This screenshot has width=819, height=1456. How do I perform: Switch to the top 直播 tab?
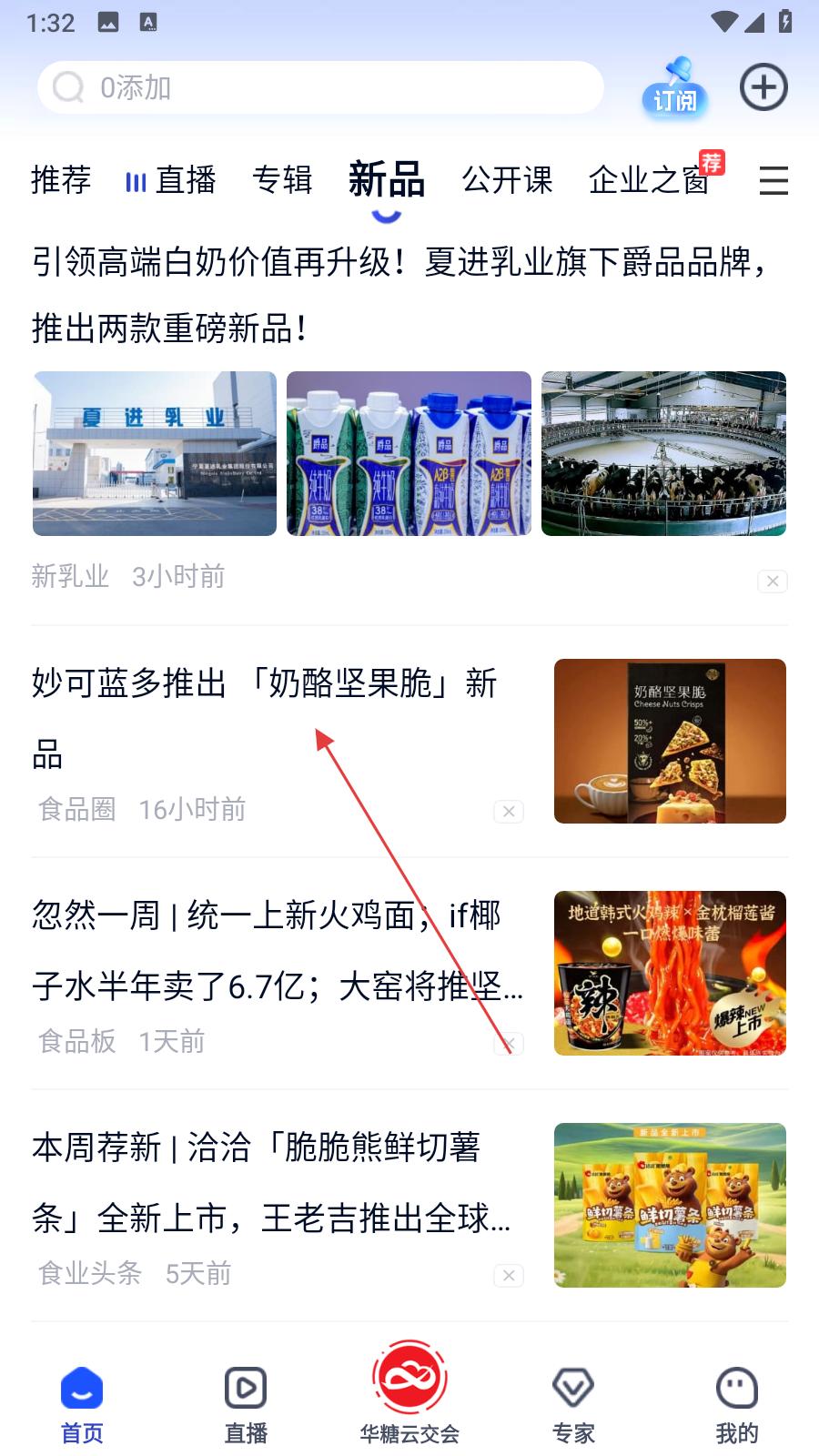click(172, 180)
